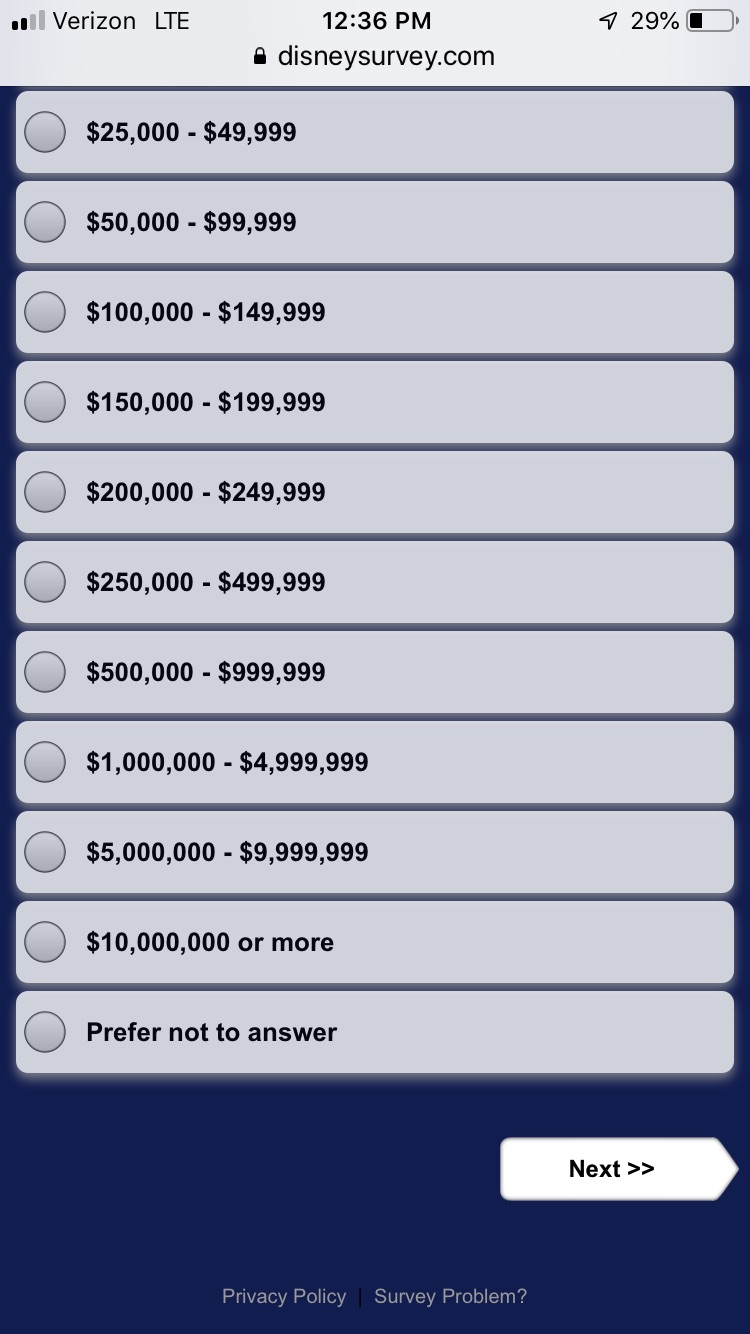Pick the $100,000 - $149,999 option
Image resolution: width=750 pixels, height=1334 pixels.
tap(45, 312)
